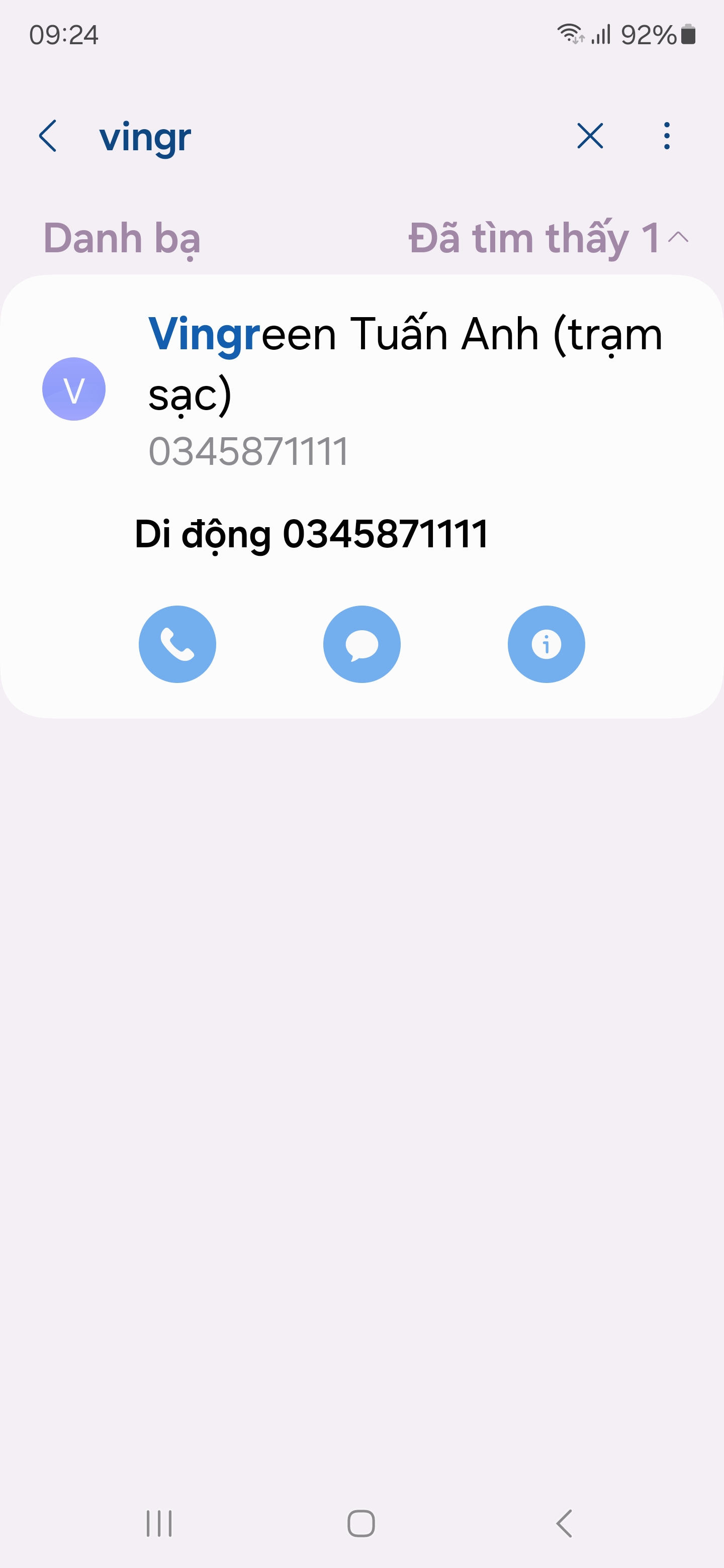Viewport: 724px width, 1568px height.
Task: Send a message to Vingreen Tuấn Anh
Action: 361,644
